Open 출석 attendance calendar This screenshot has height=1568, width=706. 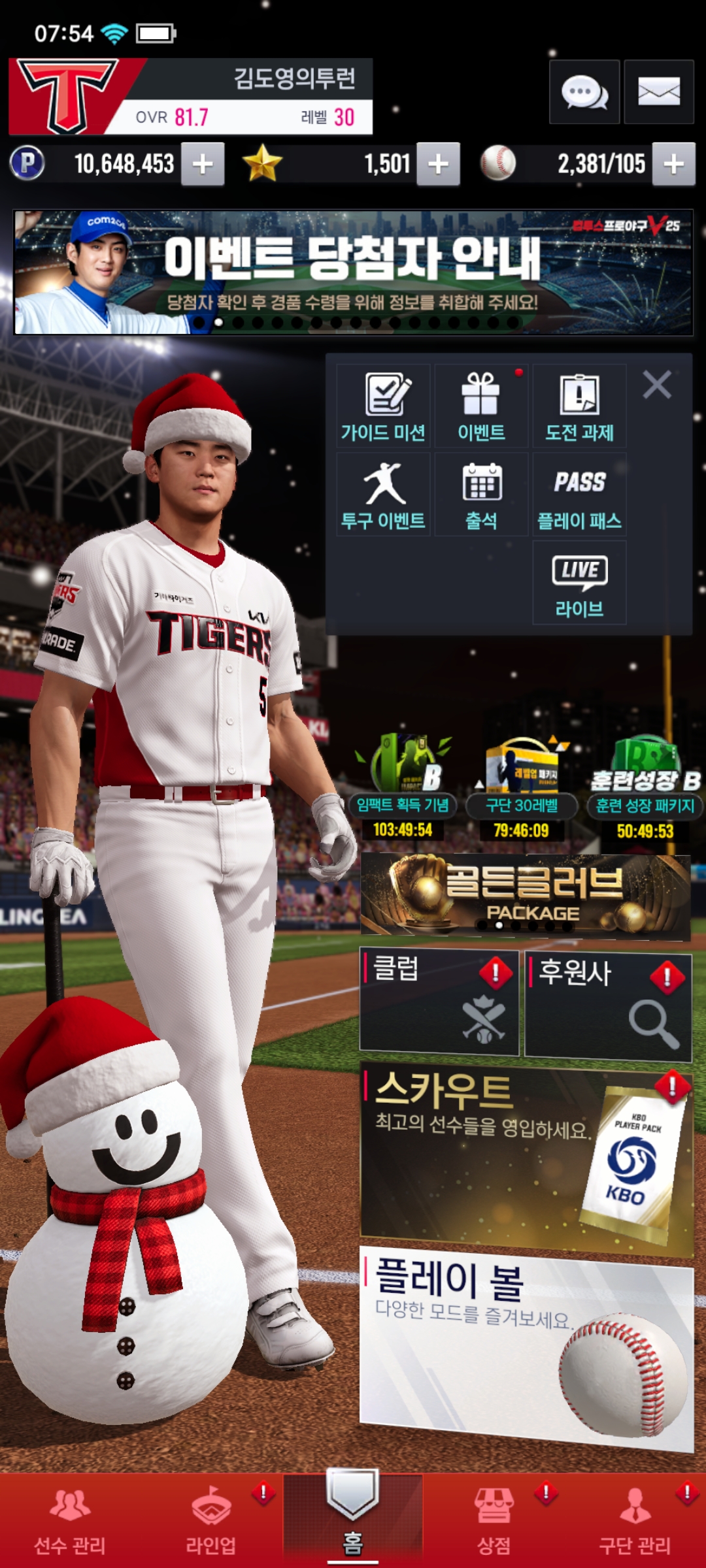pyautogui.click(x=481, y=495)
